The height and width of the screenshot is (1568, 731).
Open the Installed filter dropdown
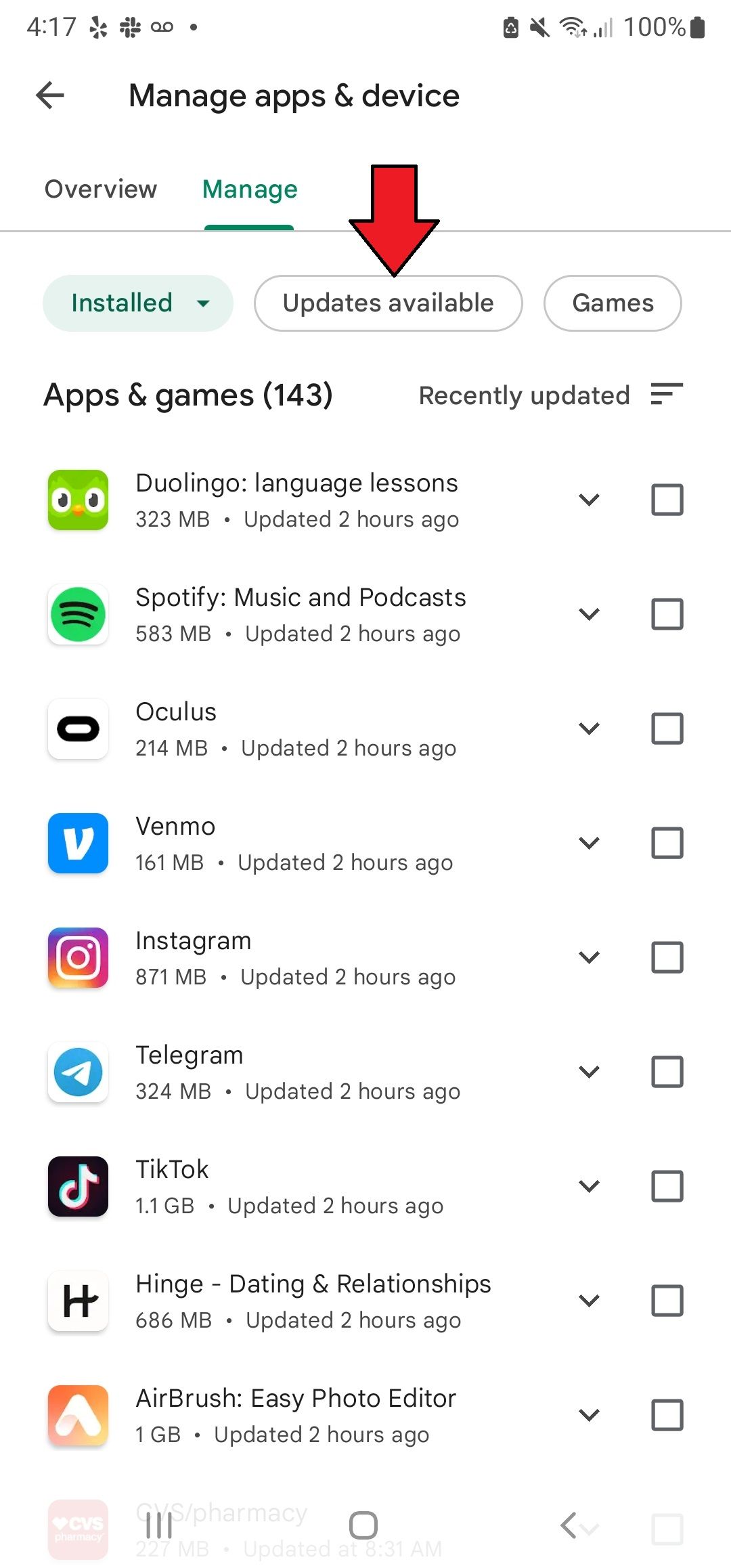137,303
